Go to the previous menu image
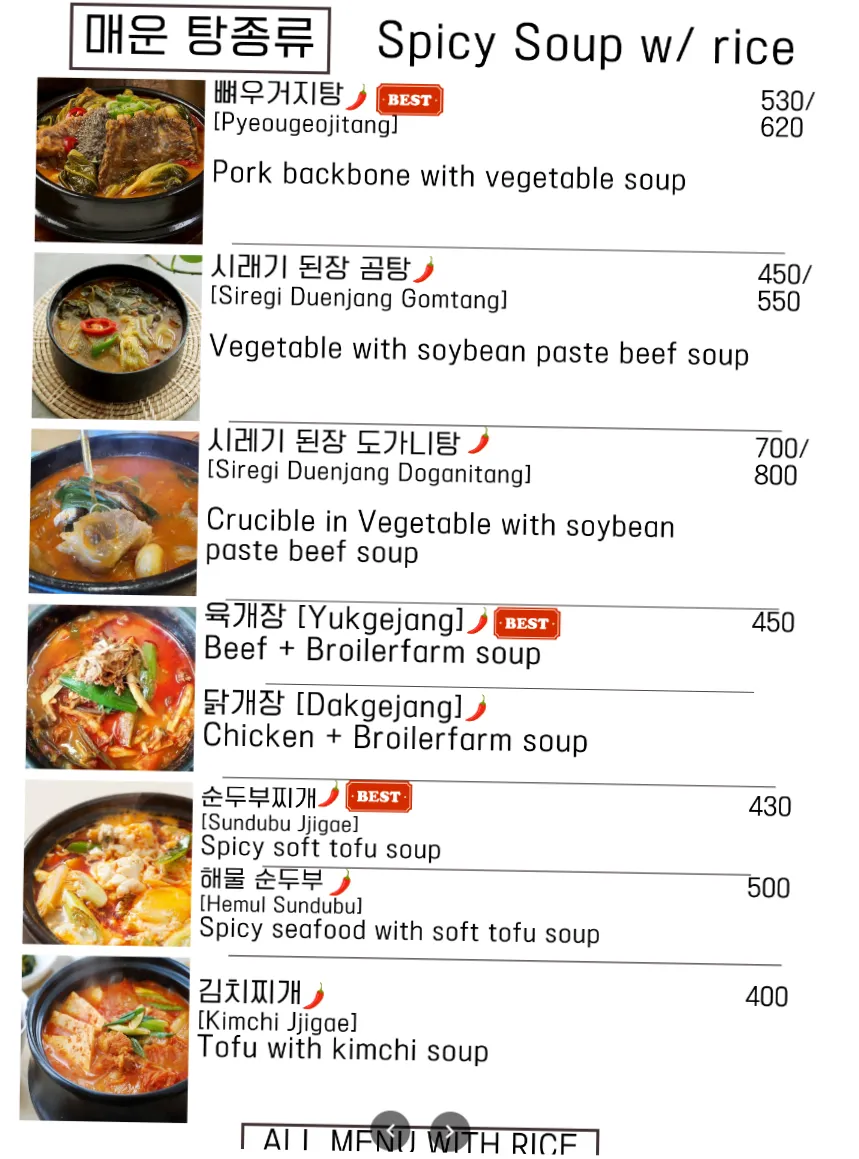859x1159 pixels. [391, 1131]
